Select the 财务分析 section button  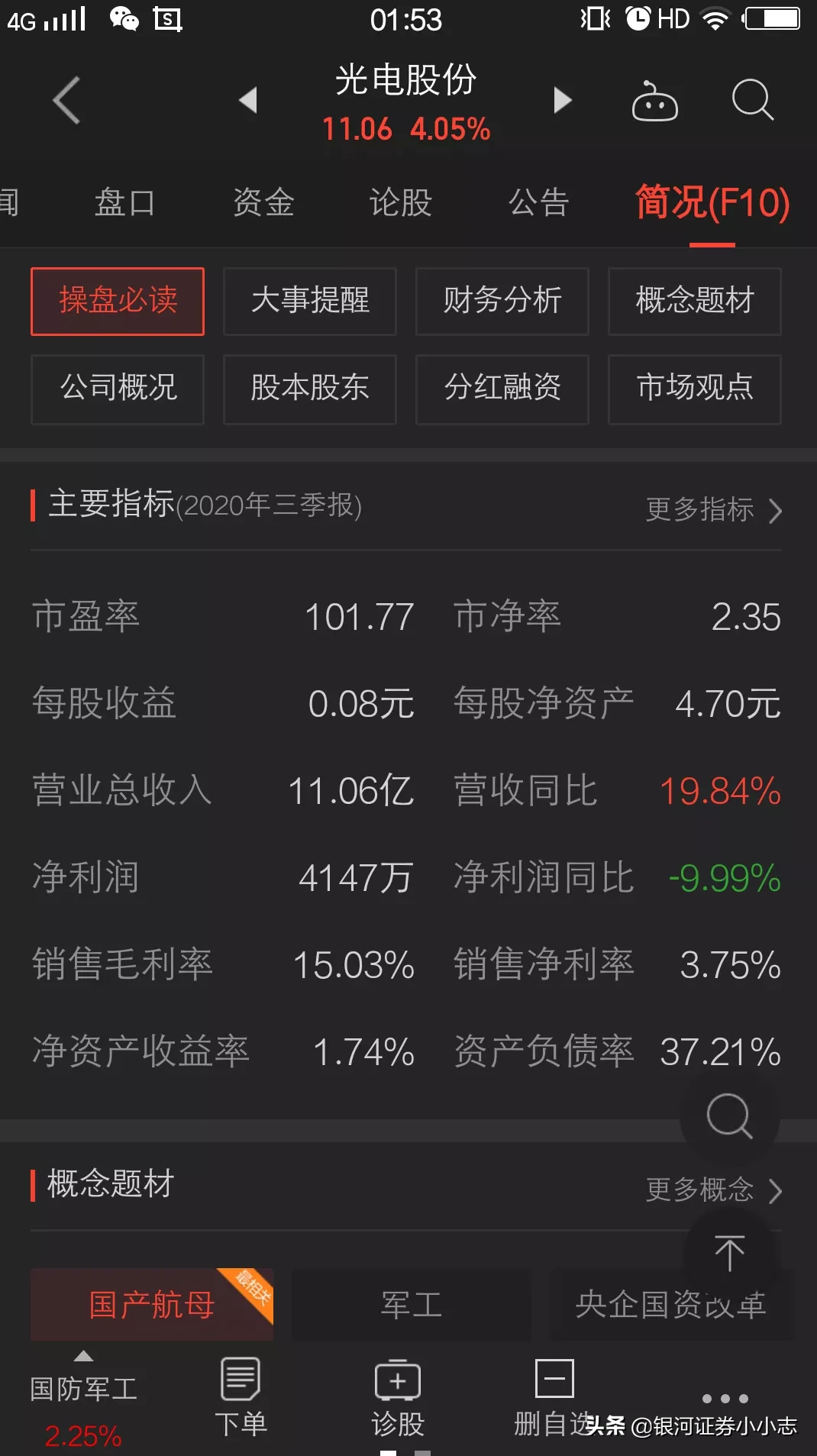(502, 301)
